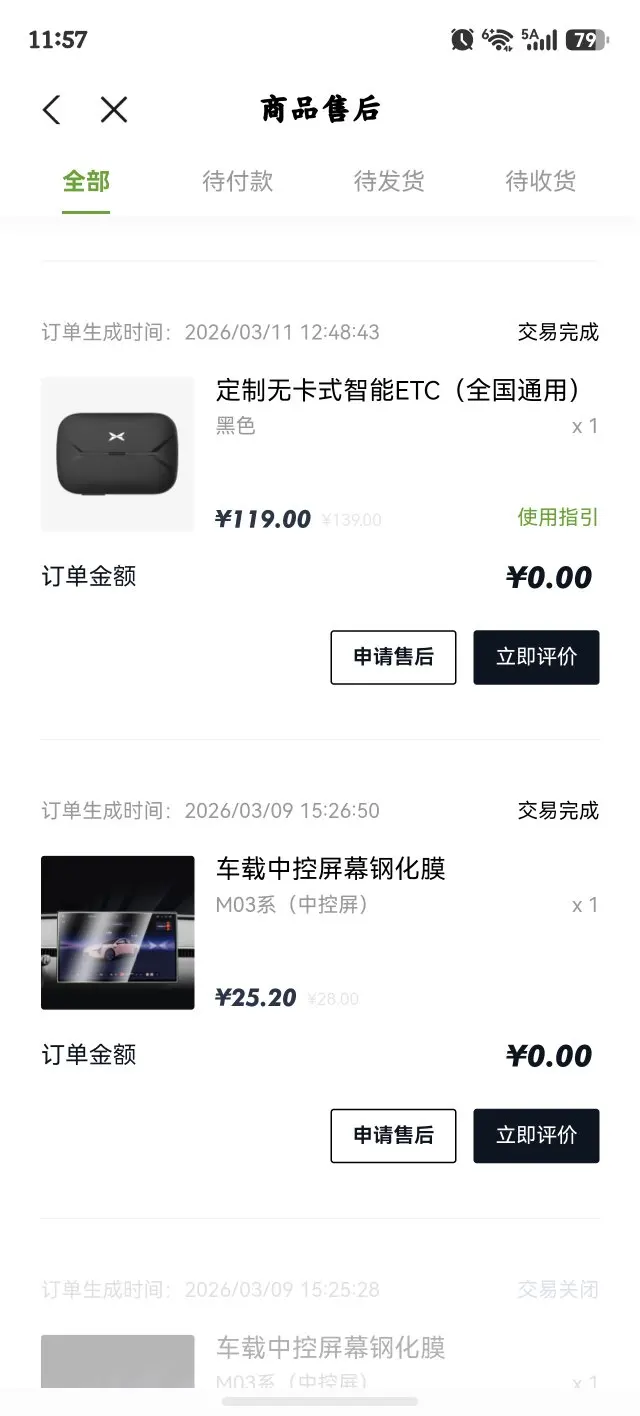Tap 立即评价 for the 智能ETC order

coord(536,657)
